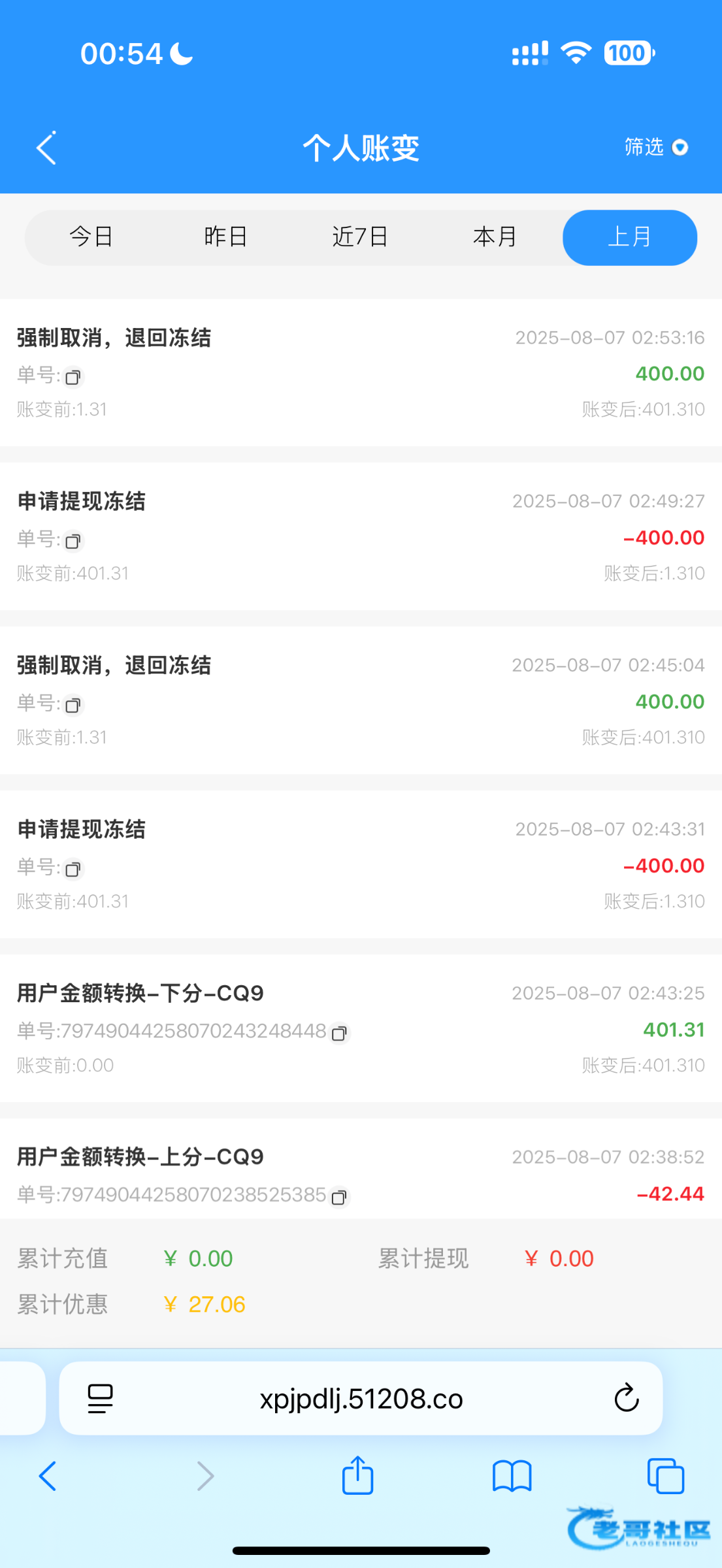The image size is (722, 1568).
Task: Switch to the 本月 tab
Action: 495,237
